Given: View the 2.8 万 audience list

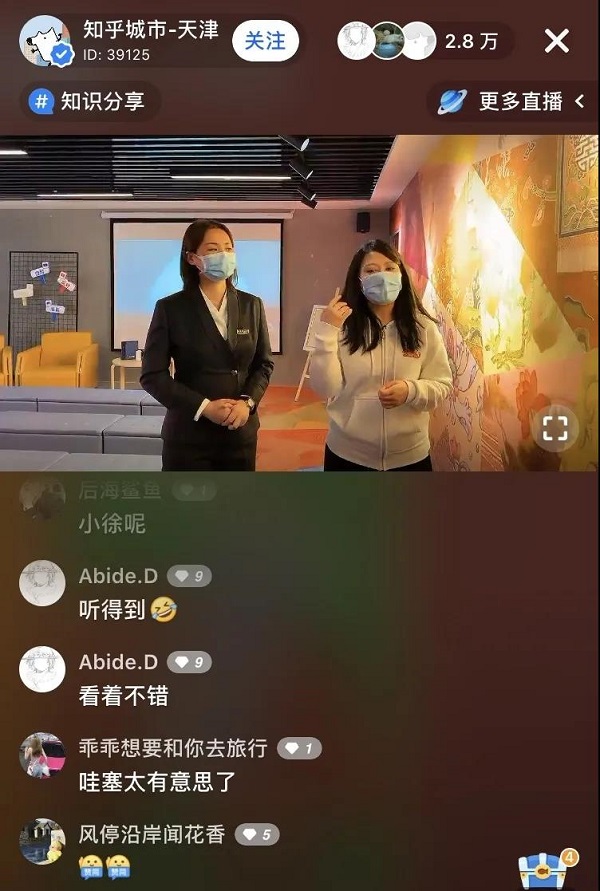Looking at the screenshot, I should click(x=424, y=41).
